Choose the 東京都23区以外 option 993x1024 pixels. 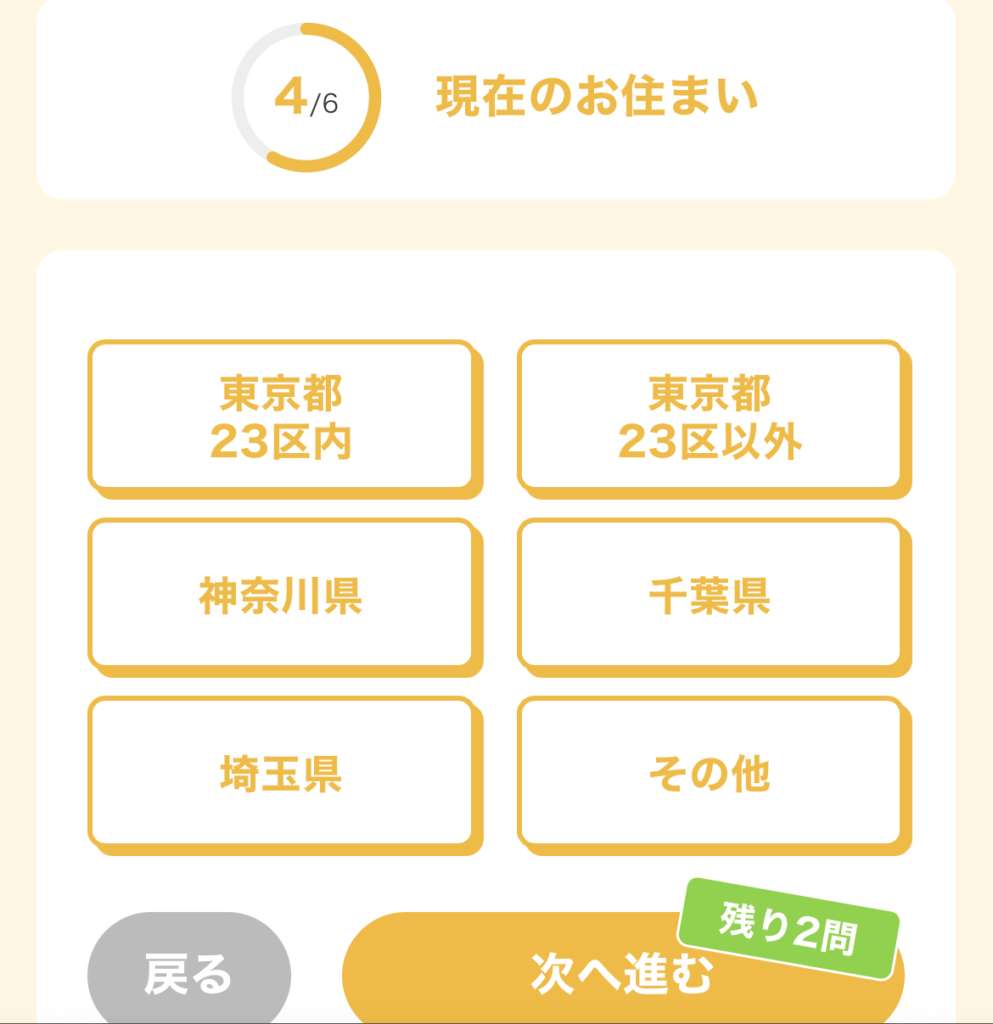pos(710,416)
